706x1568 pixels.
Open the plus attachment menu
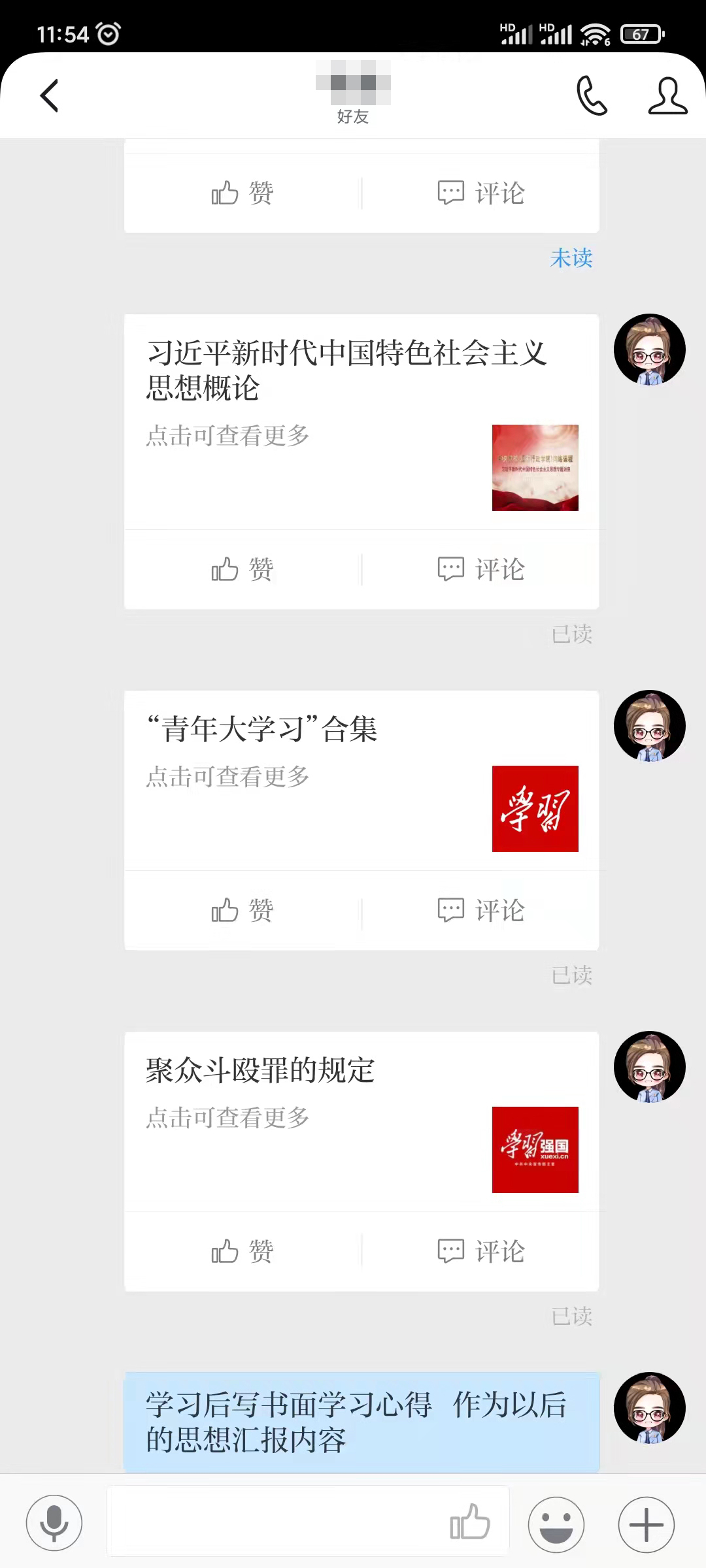647,1524
